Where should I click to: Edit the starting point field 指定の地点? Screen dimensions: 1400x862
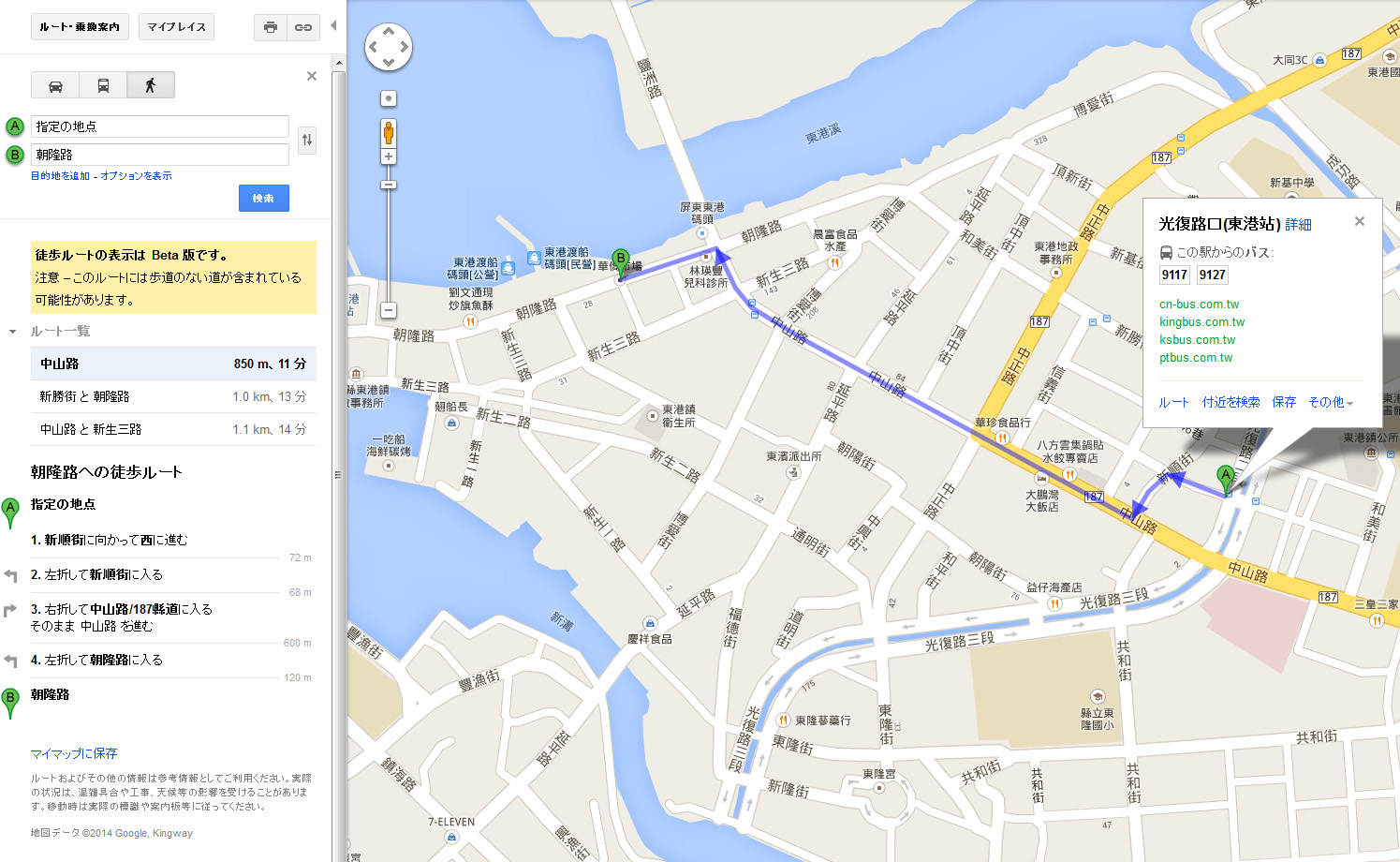click(160, 126)
